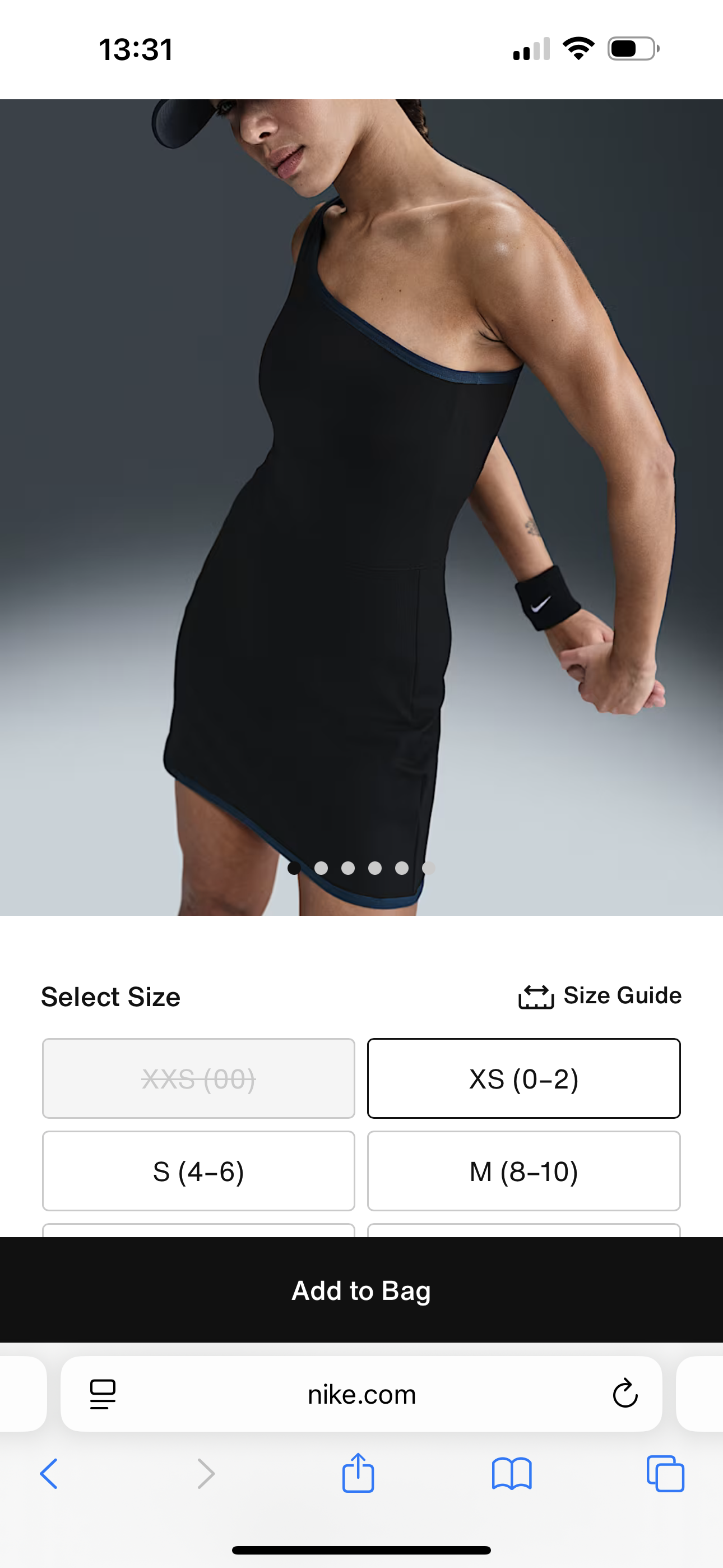Reload the nike.com page
723x1568 pixels.
[624, 1394]
